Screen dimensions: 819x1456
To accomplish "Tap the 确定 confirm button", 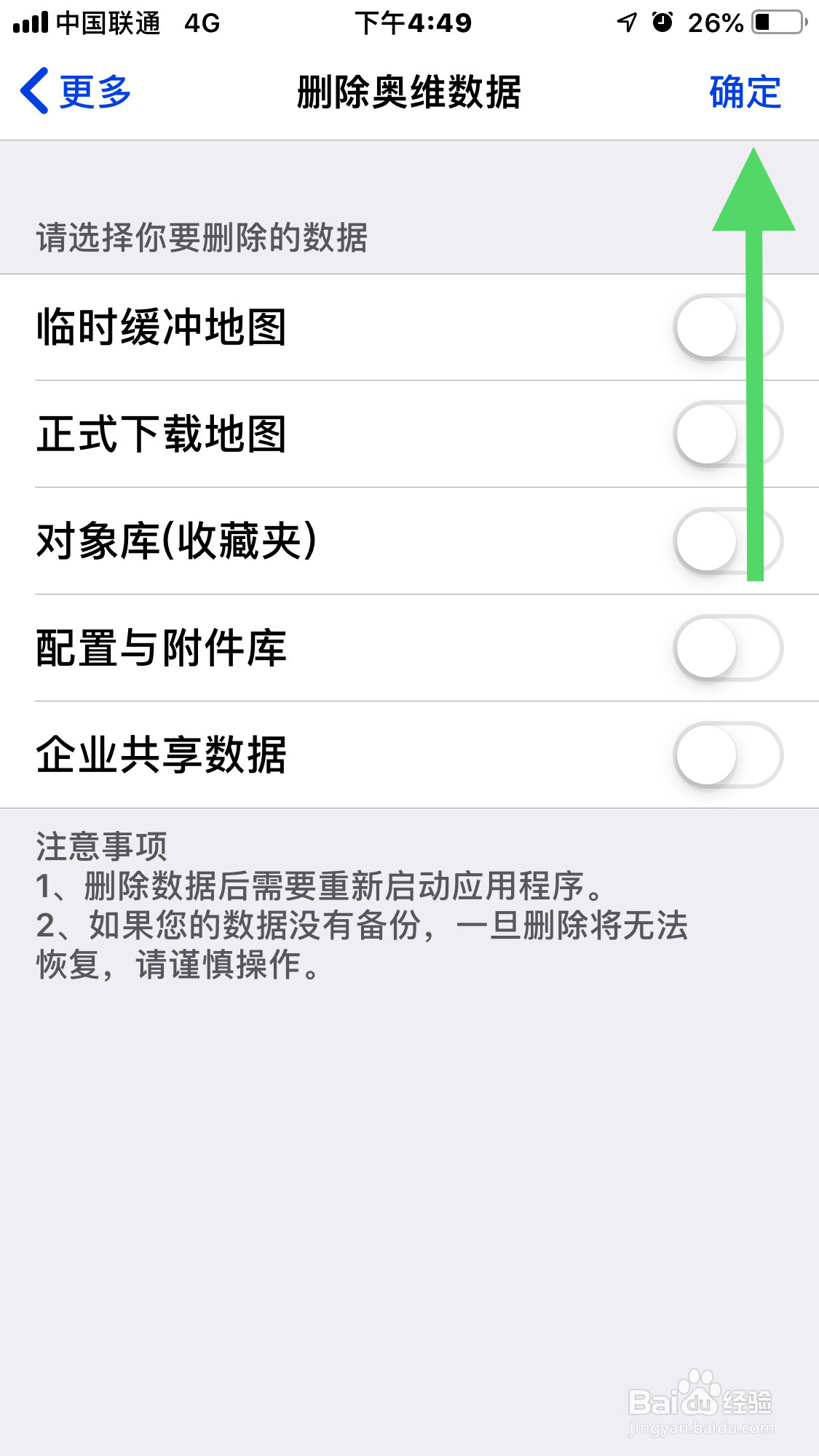I will 745,92.
